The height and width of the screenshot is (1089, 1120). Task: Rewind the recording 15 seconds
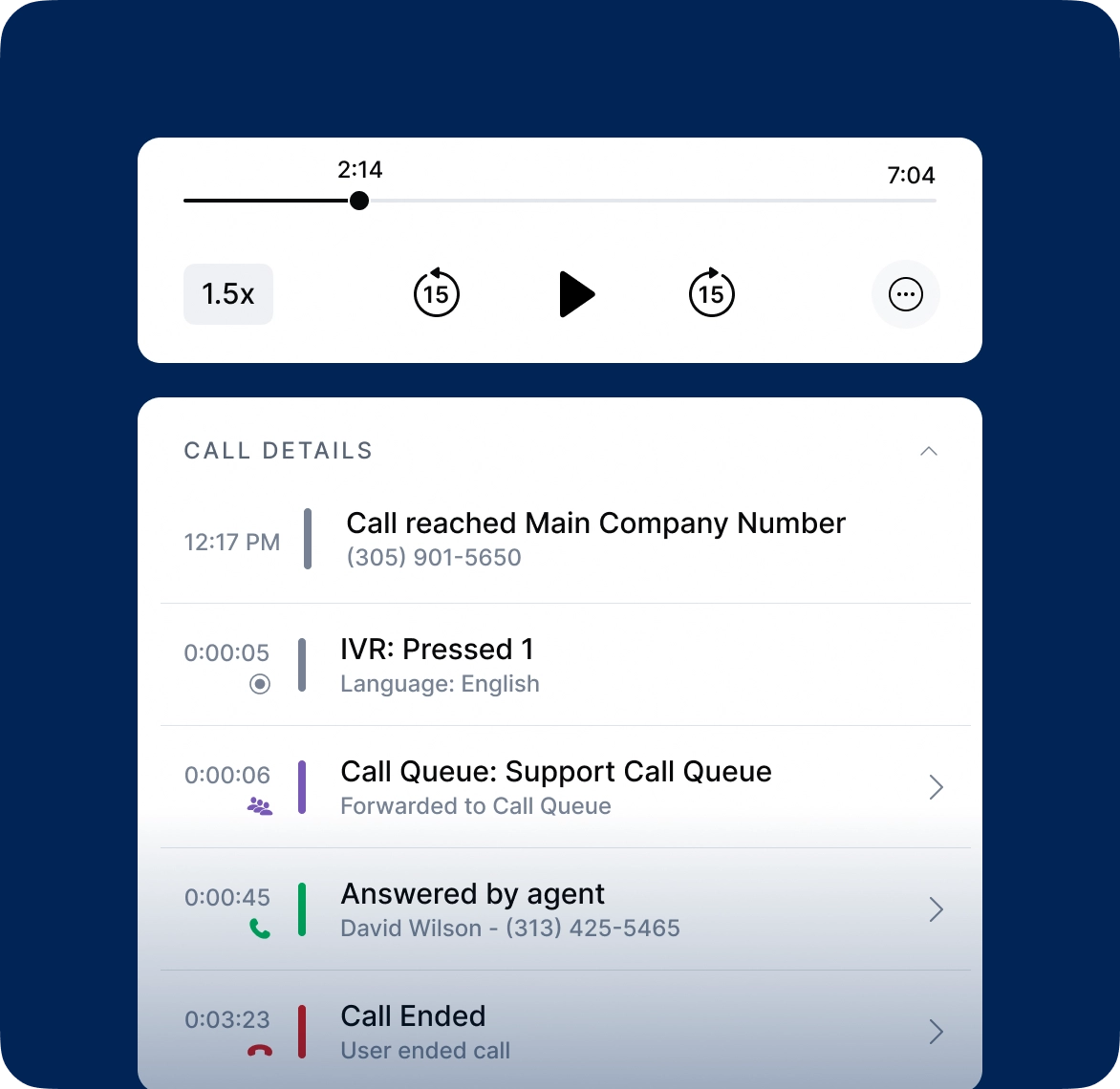pos(436,293)
